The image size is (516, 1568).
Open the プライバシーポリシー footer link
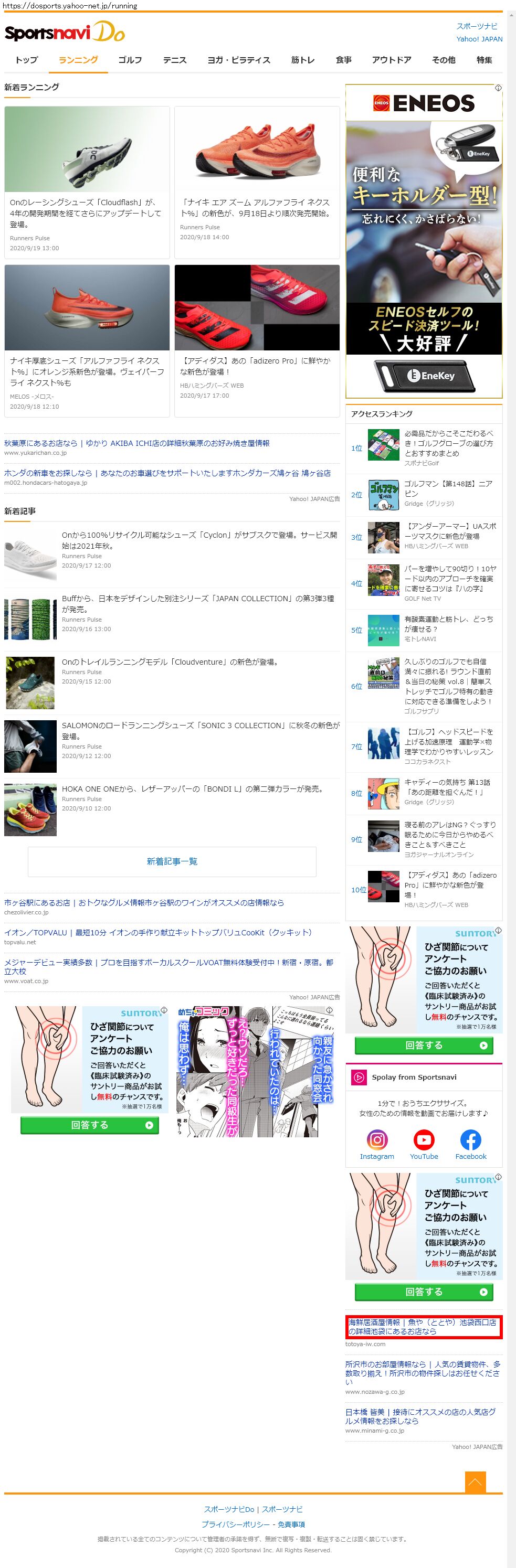click(235, 1524)
